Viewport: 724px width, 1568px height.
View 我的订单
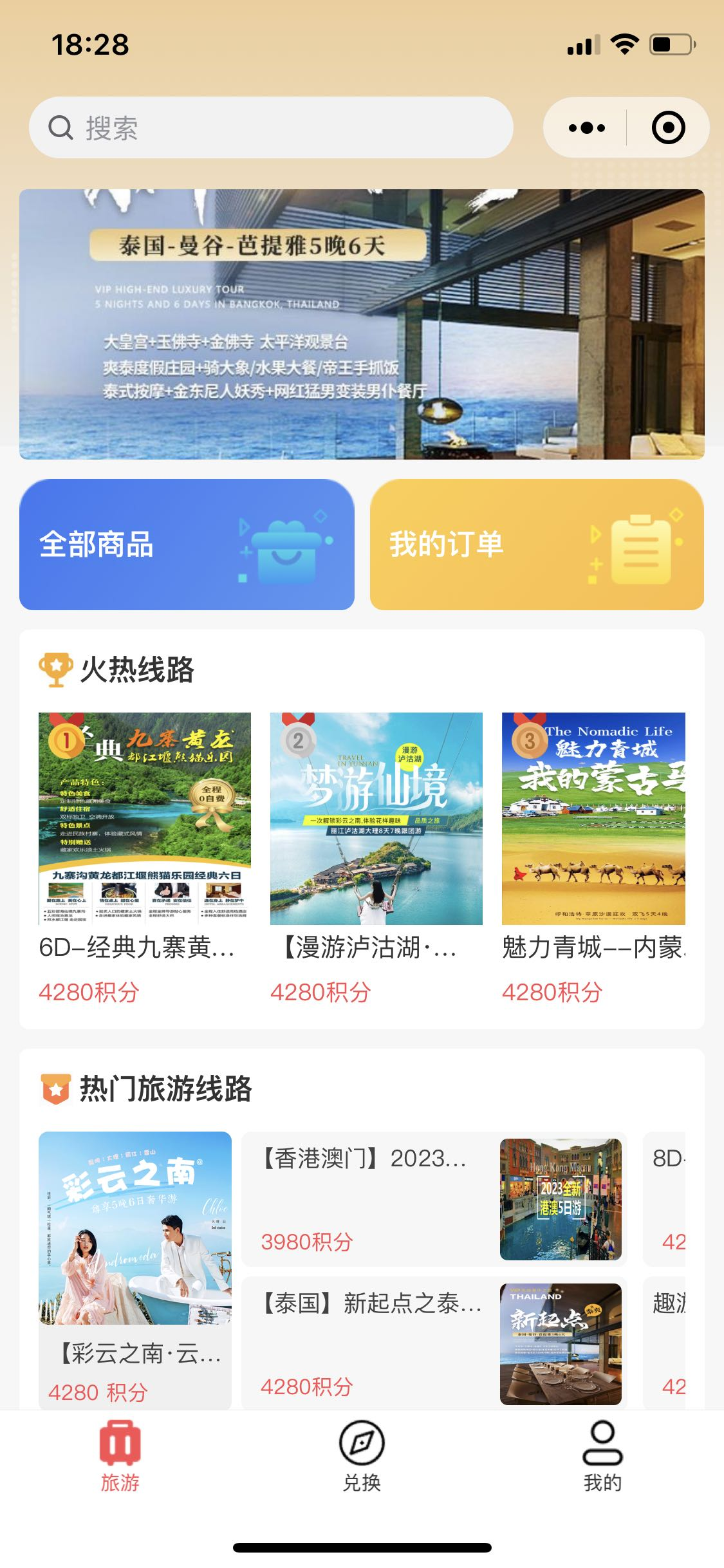point(537,545)
